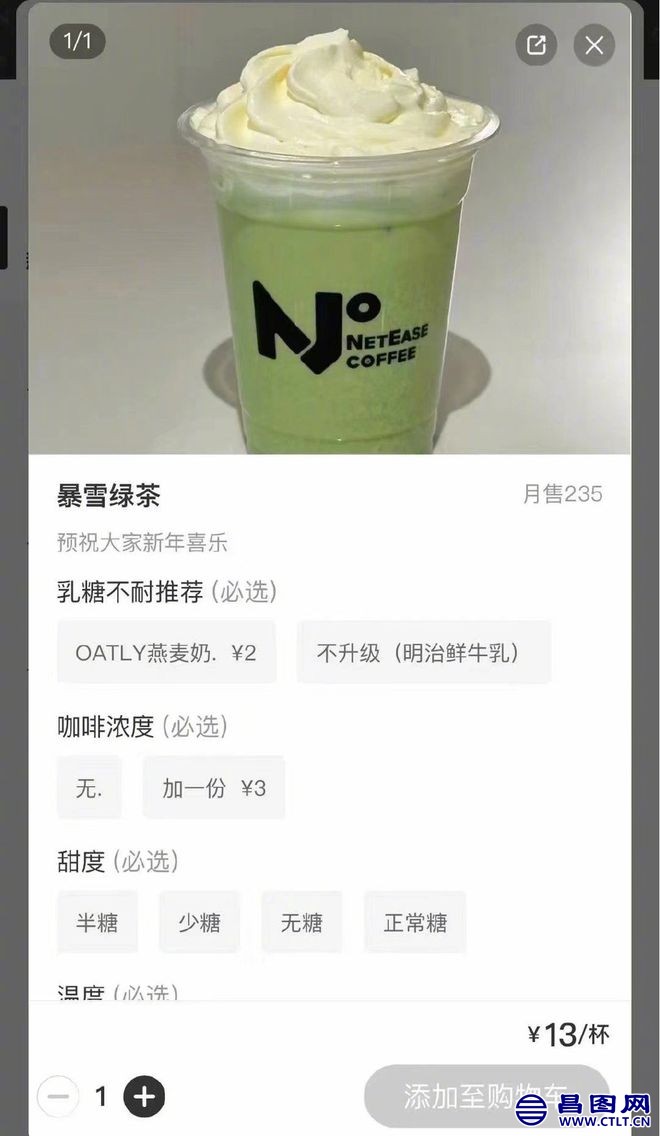Tap 添加至购物车 button
The height and width of the screenshot is (1136, 660).
[486, 1096]
